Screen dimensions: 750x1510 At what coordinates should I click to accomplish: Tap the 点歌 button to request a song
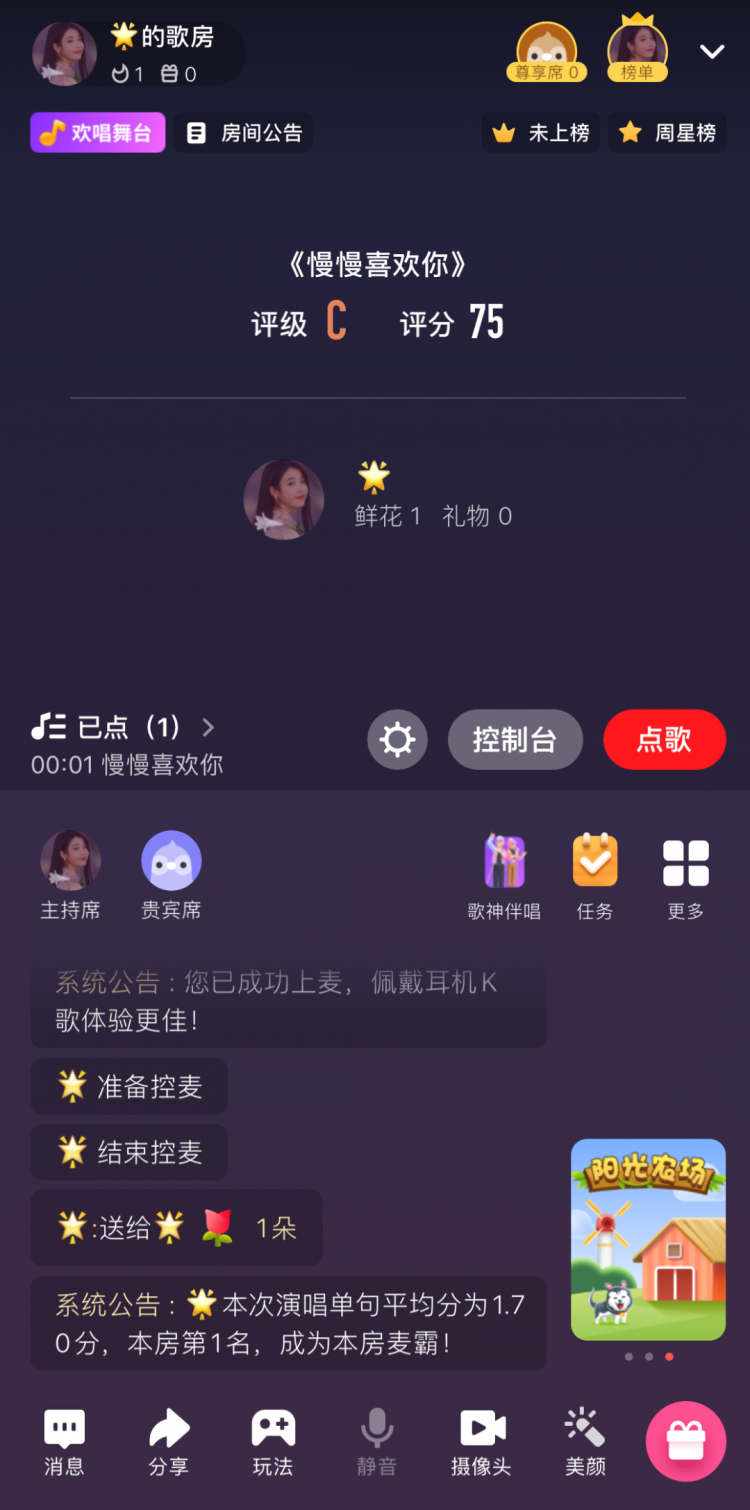tap(664, 739)
